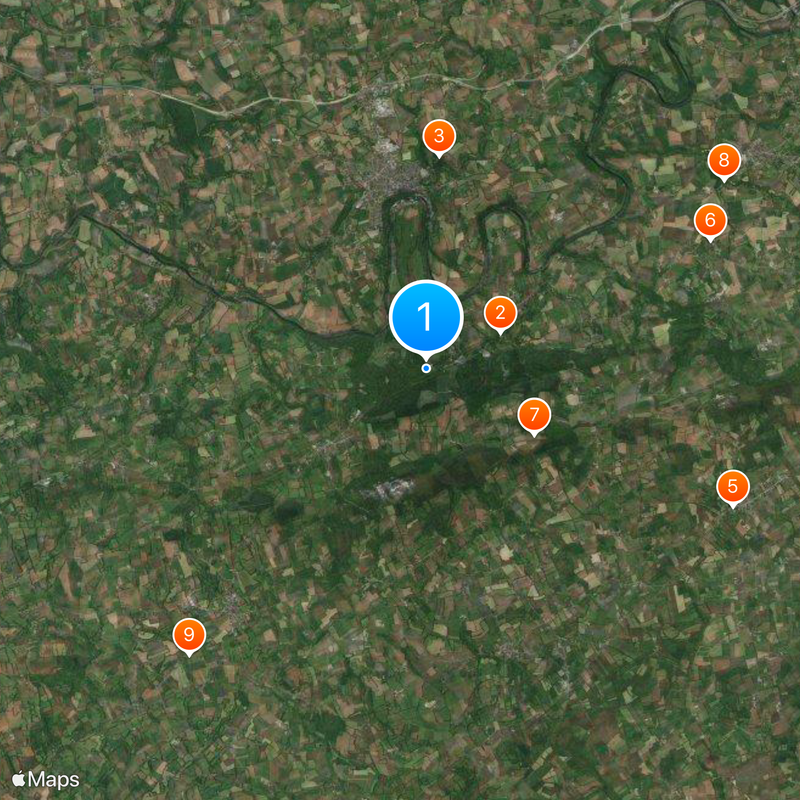Select the large blue pin numbered 1
The image size is (800, 800).
pos(426,317)
